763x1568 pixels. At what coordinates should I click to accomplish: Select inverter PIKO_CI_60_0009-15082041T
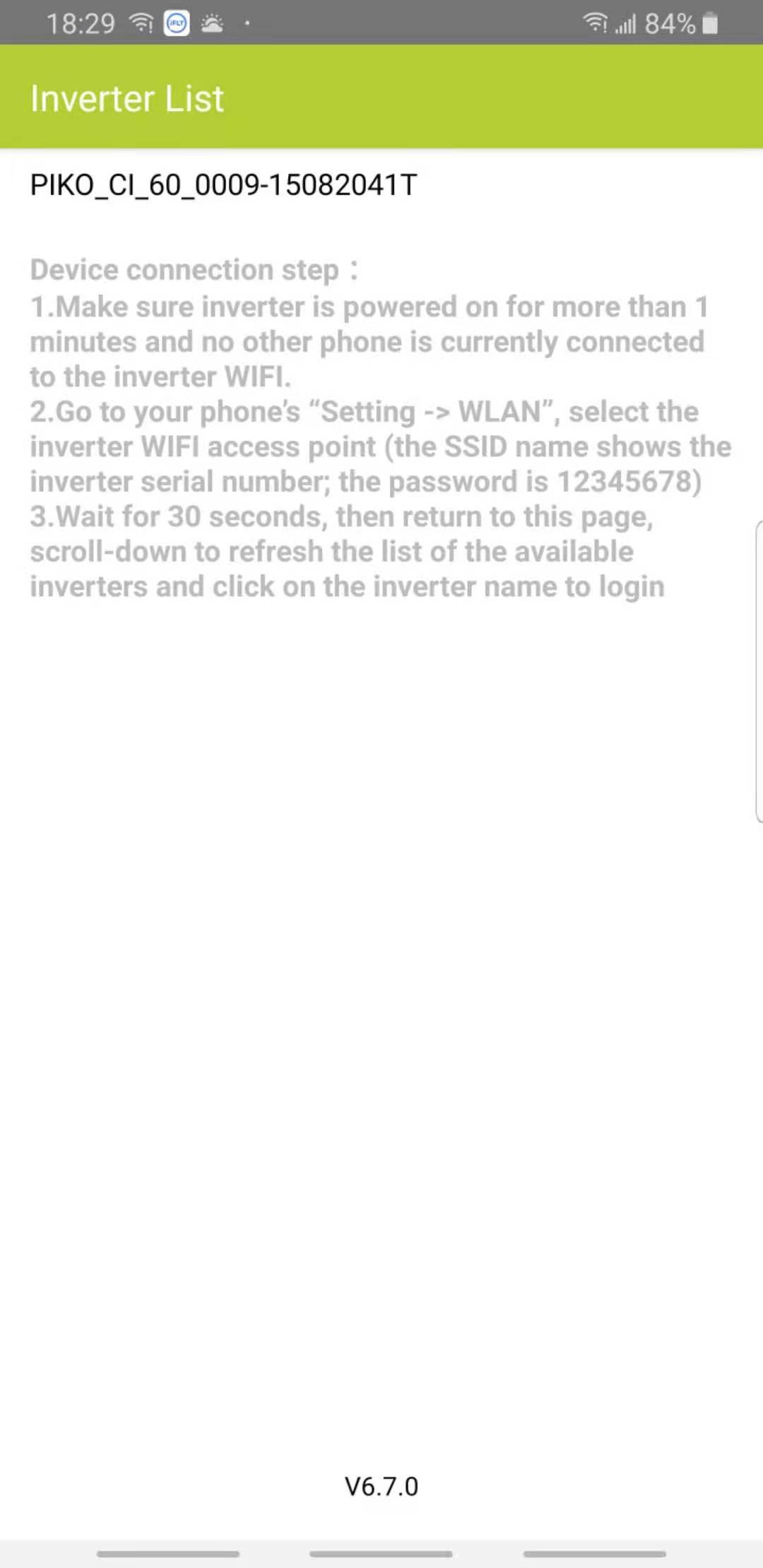(223, 185)
